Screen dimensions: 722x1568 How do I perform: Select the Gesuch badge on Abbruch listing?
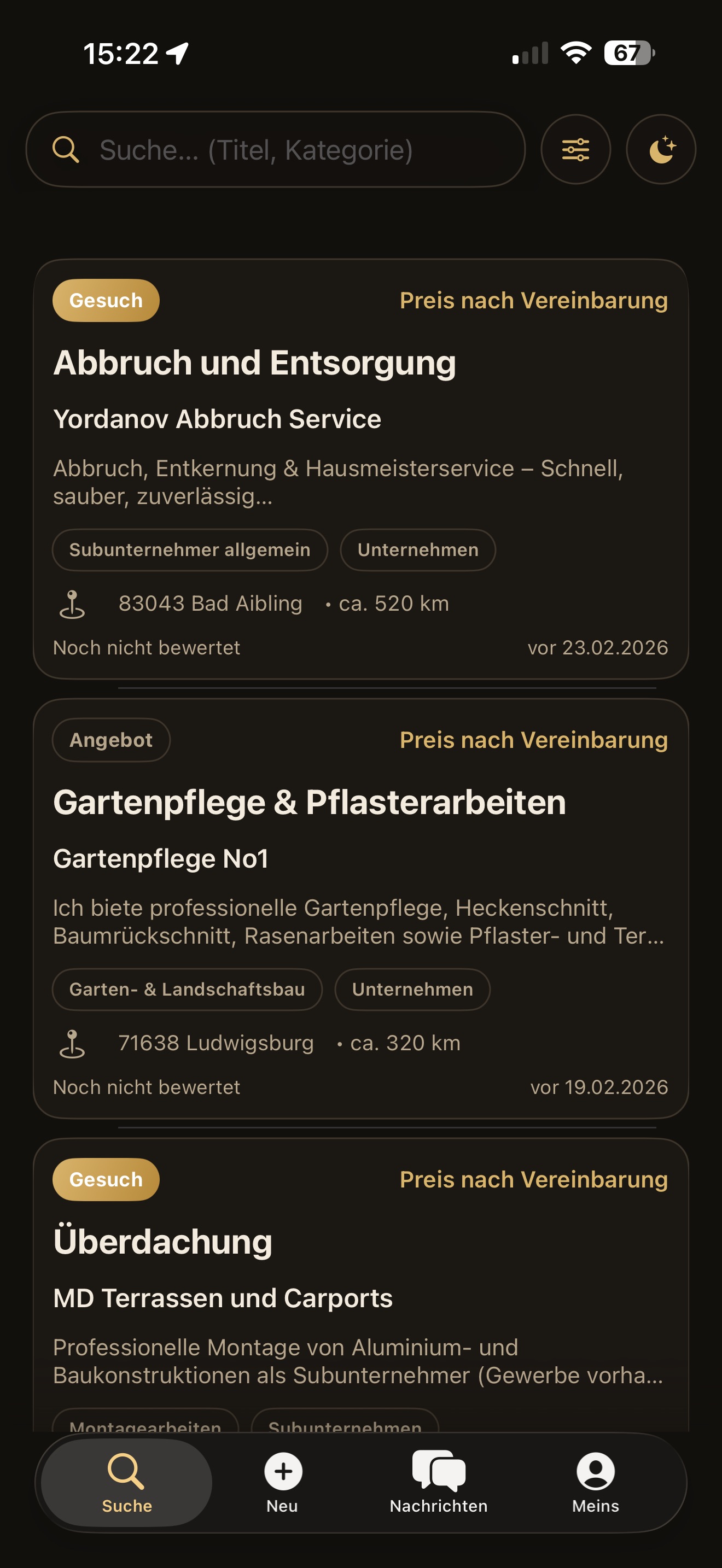(104, 300)
